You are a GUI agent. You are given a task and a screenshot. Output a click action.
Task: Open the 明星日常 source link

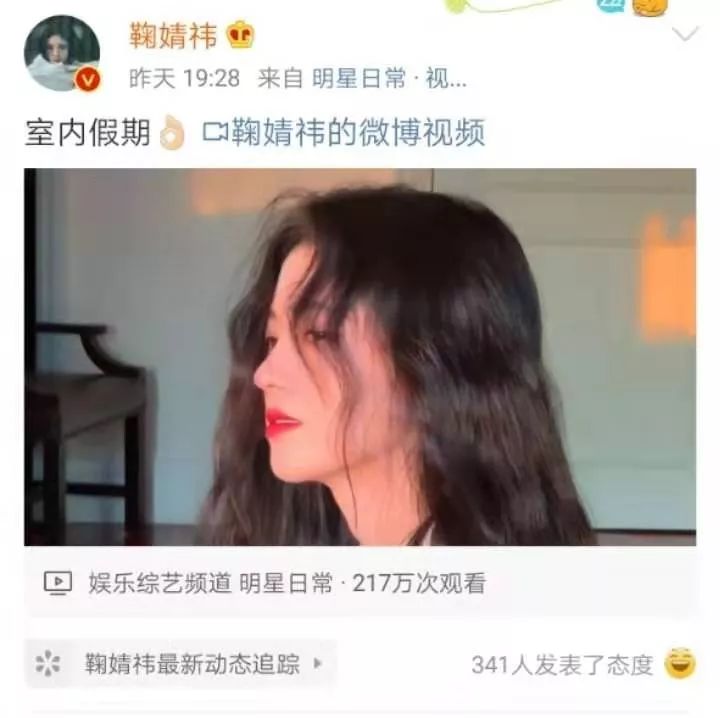360,78
